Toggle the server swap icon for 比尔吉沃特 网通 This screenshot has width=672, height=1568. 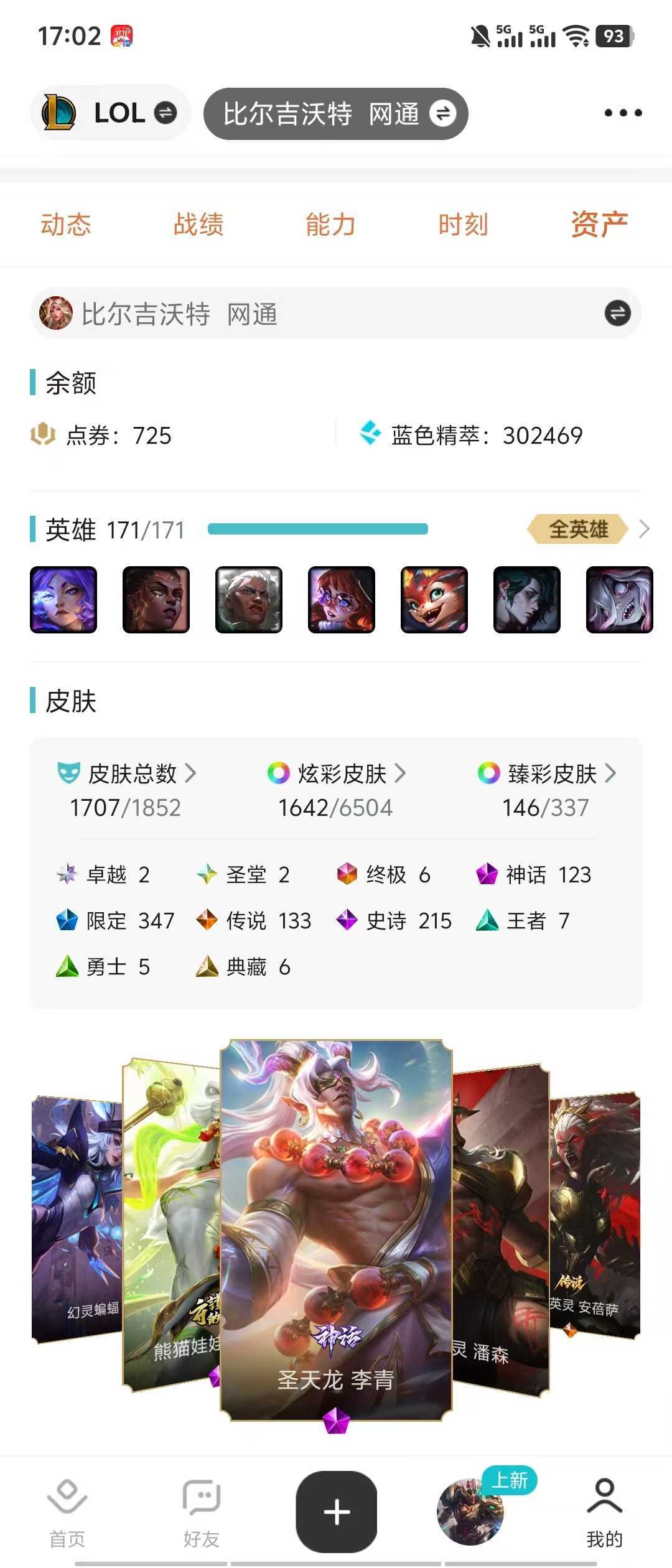[444, 114]
